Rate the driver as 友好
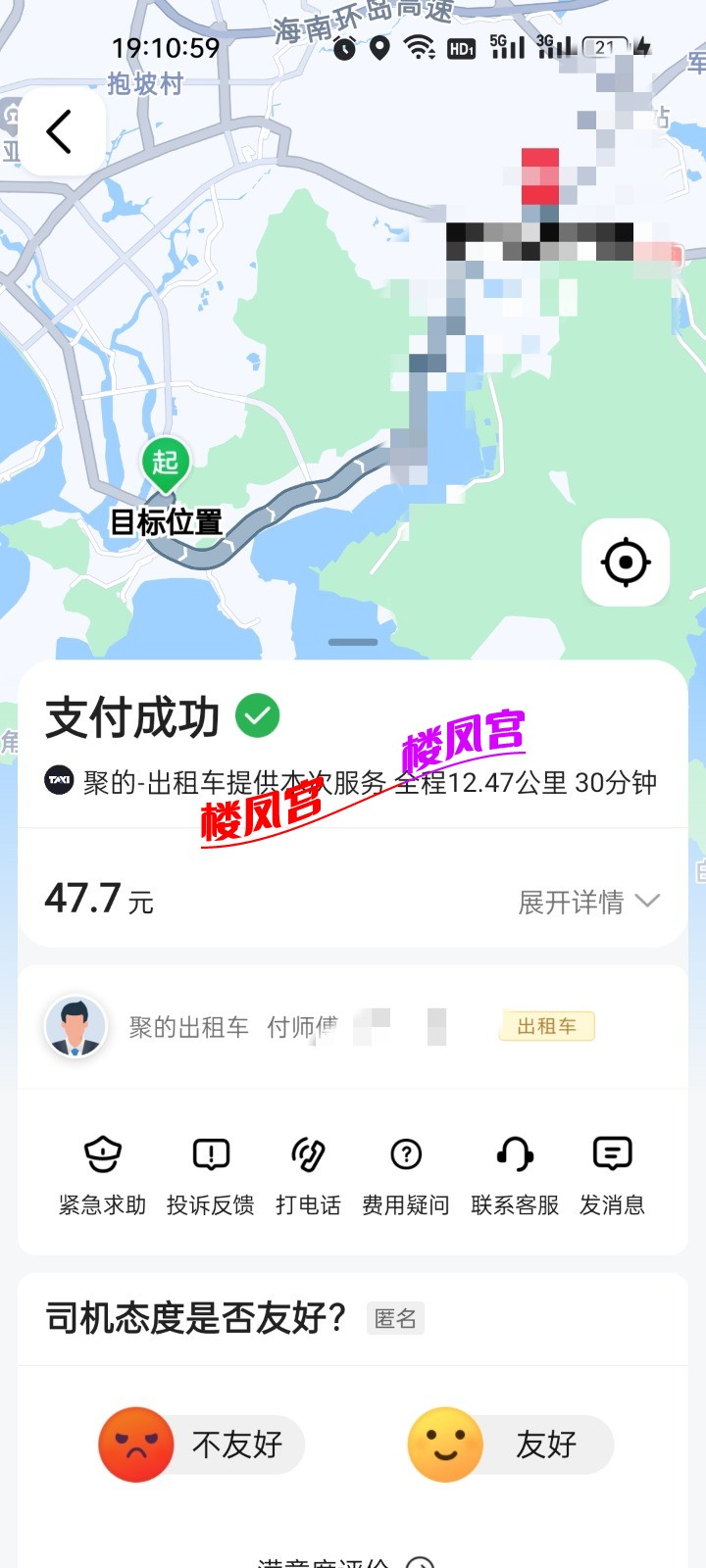Image resolution: width=706 pixels, height=1568 pixels. click(x=511, y=1445)
